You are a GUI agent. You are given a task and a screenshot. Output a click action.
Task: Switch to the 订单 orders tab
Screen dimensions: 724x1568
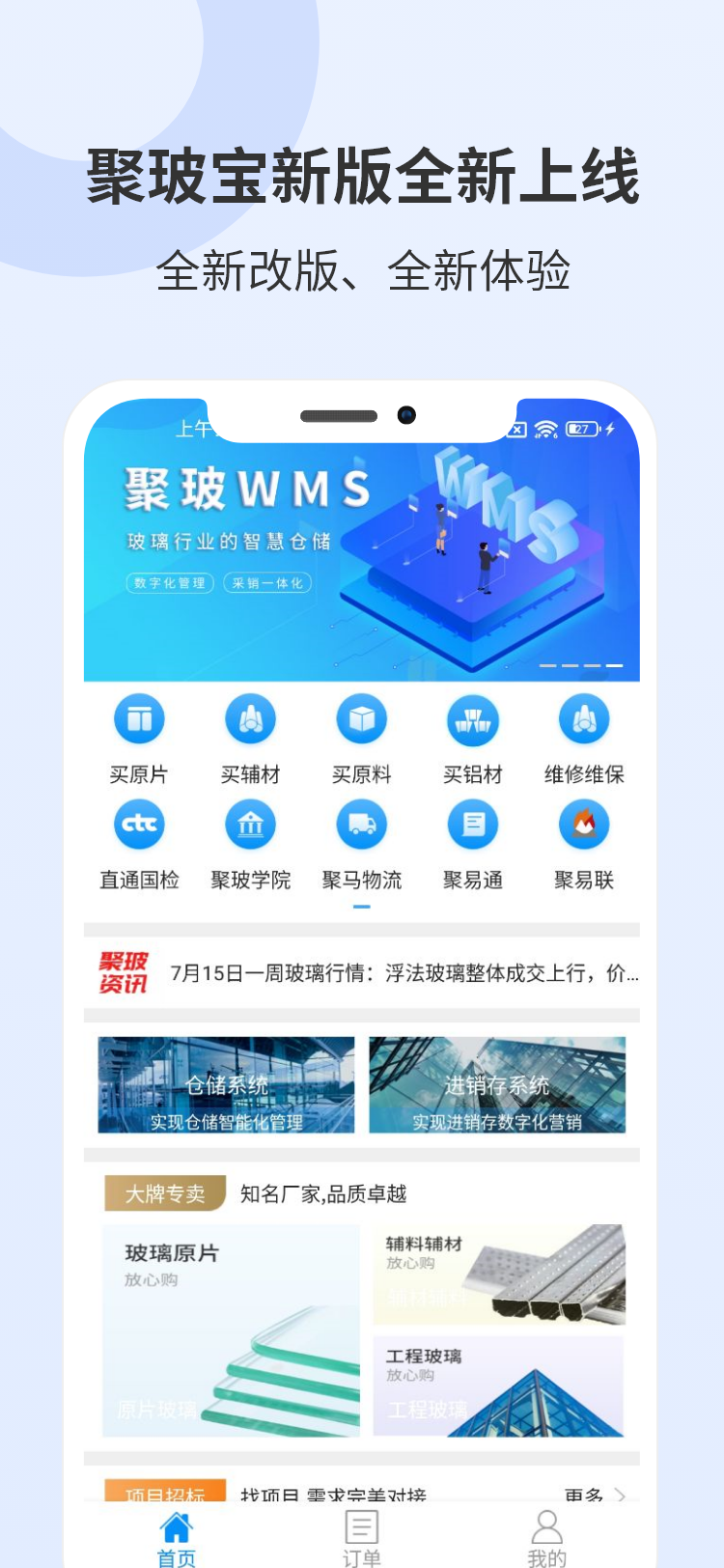tap(361, 1535)
